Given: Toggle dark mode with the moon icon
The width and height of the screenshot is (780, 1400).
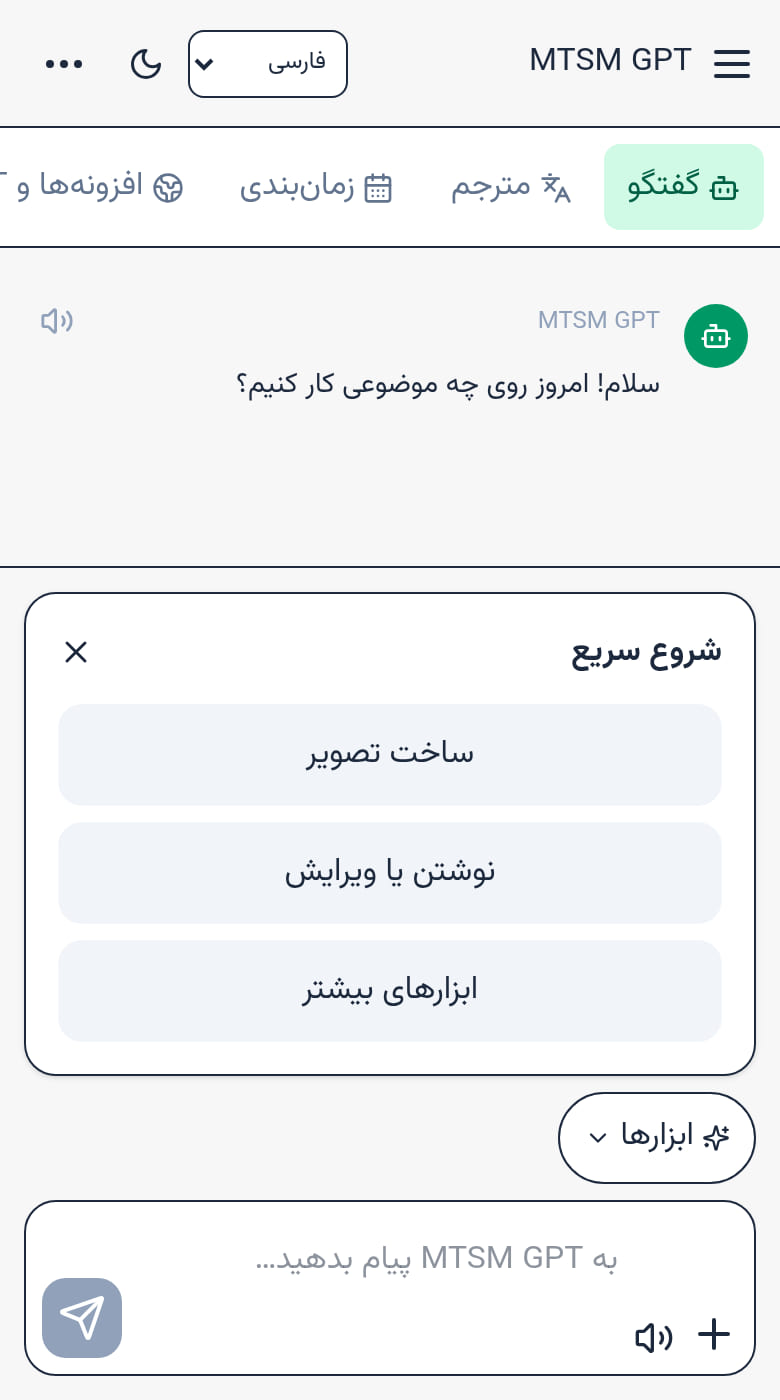Looking at the screenshot, I should tap(146, 64).
